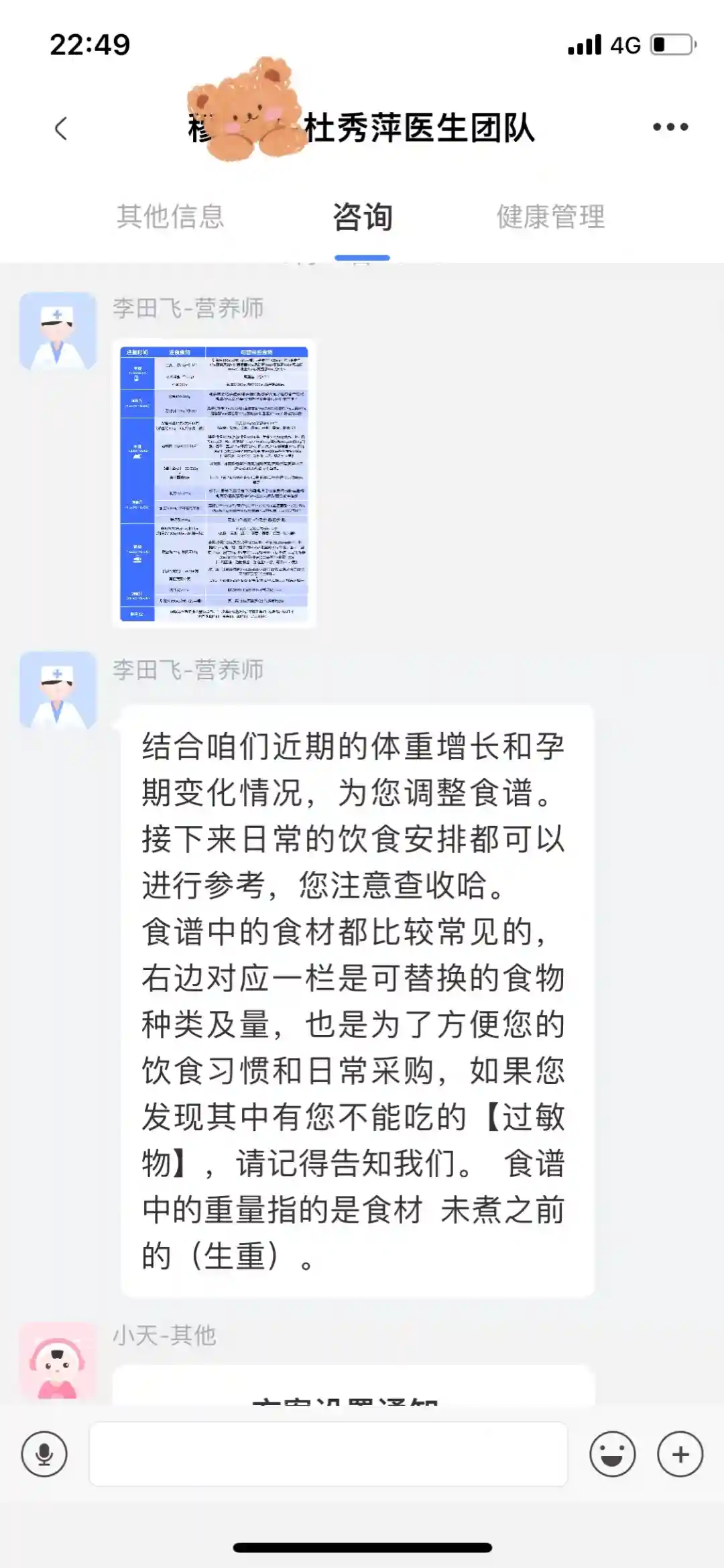Screen dimensions: 724x1568
Task: Go back from the doctor team chat
Action: click(61, 128)
